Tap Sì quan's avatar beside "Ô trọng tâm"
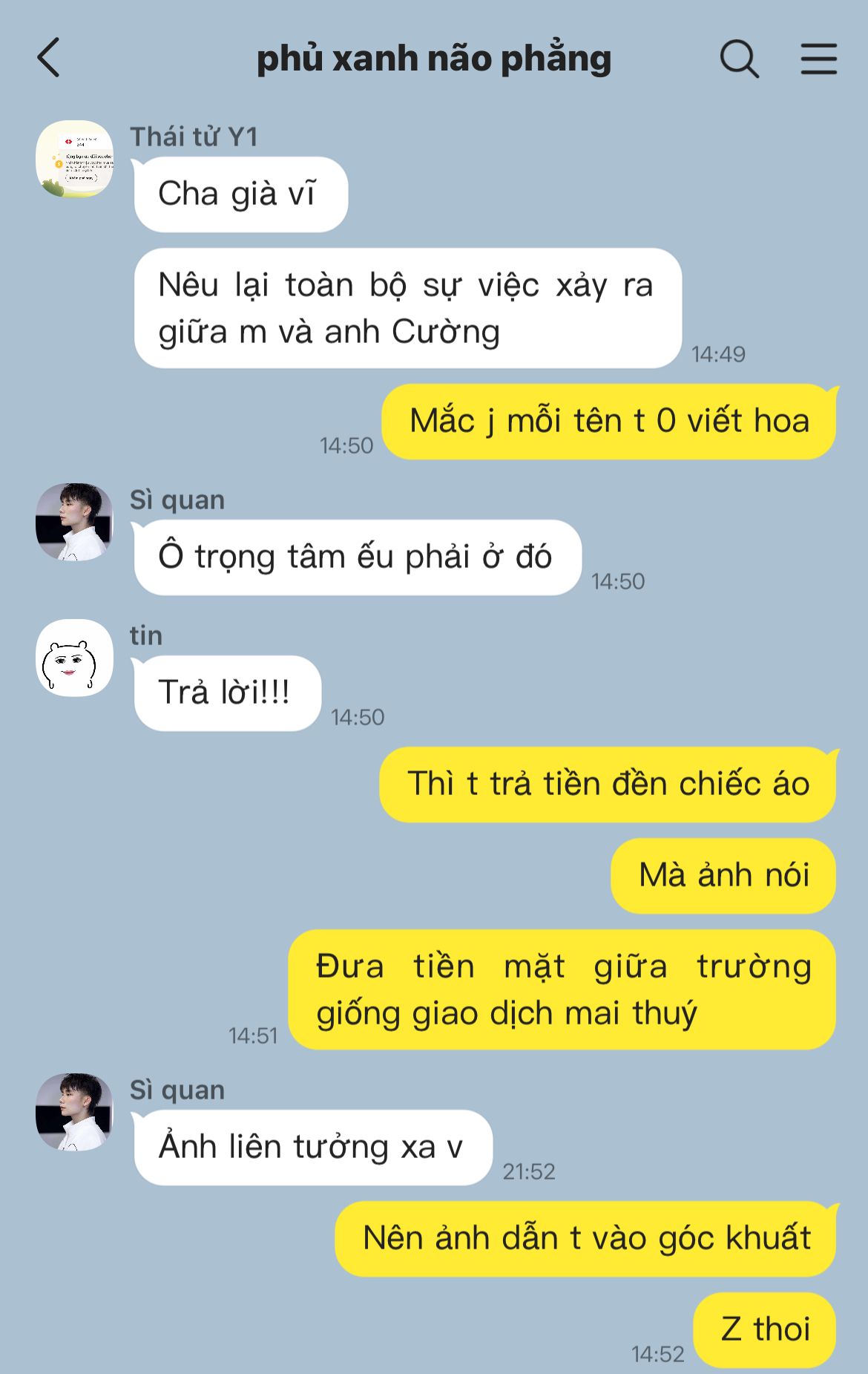The width and height of the screenshot is (868, 1374). pyautogui.click(x=74, y=522)
